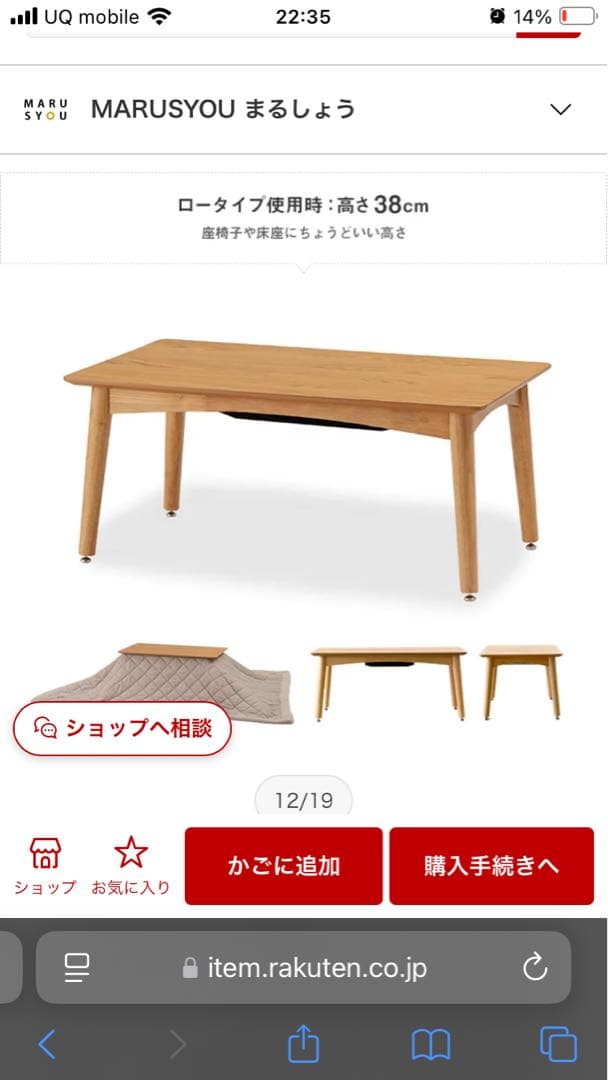Add item to cart with かごに追加
The height and width of the screenshot is (1080, 608).
[x=284, y=866]
